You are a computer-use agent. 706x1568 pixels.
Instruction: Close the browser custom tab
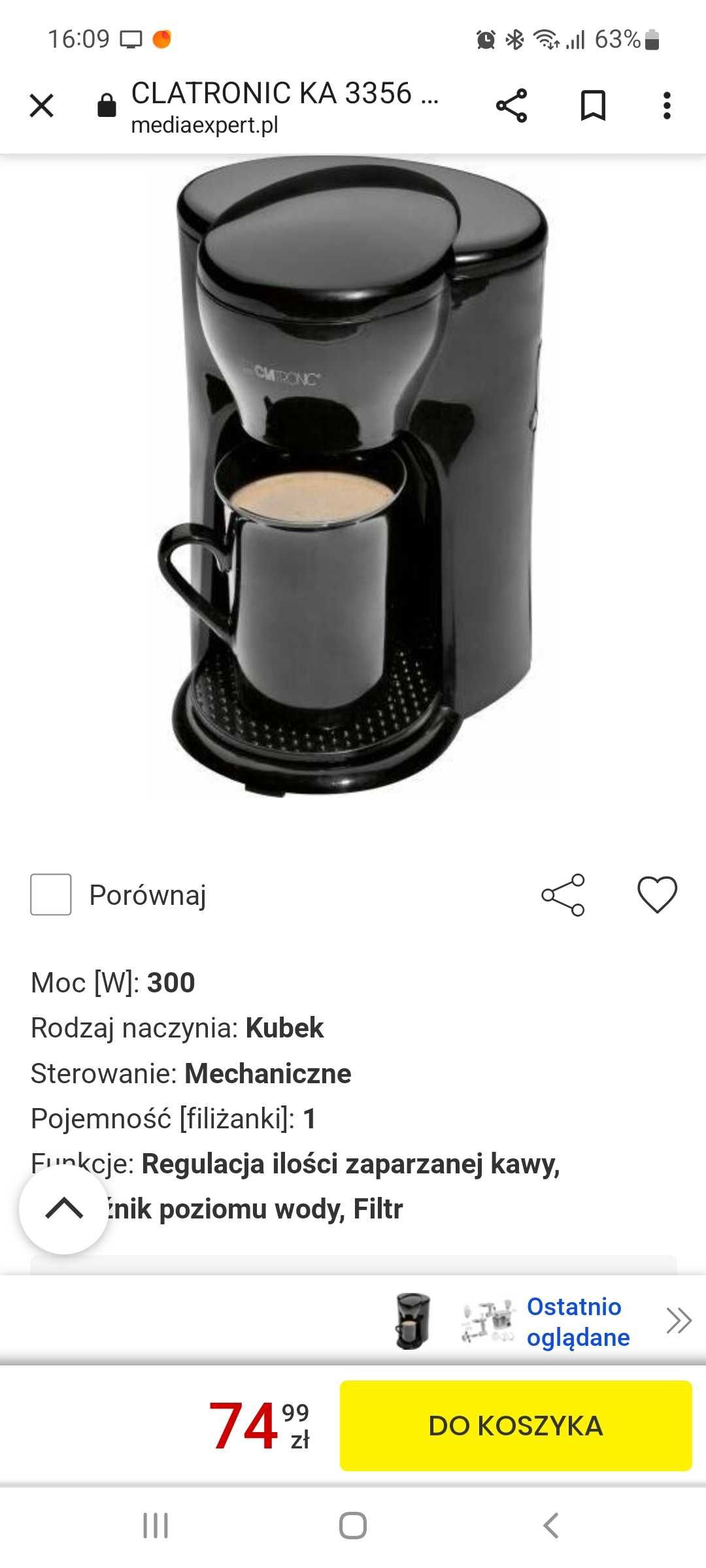[x=42, y=105]
